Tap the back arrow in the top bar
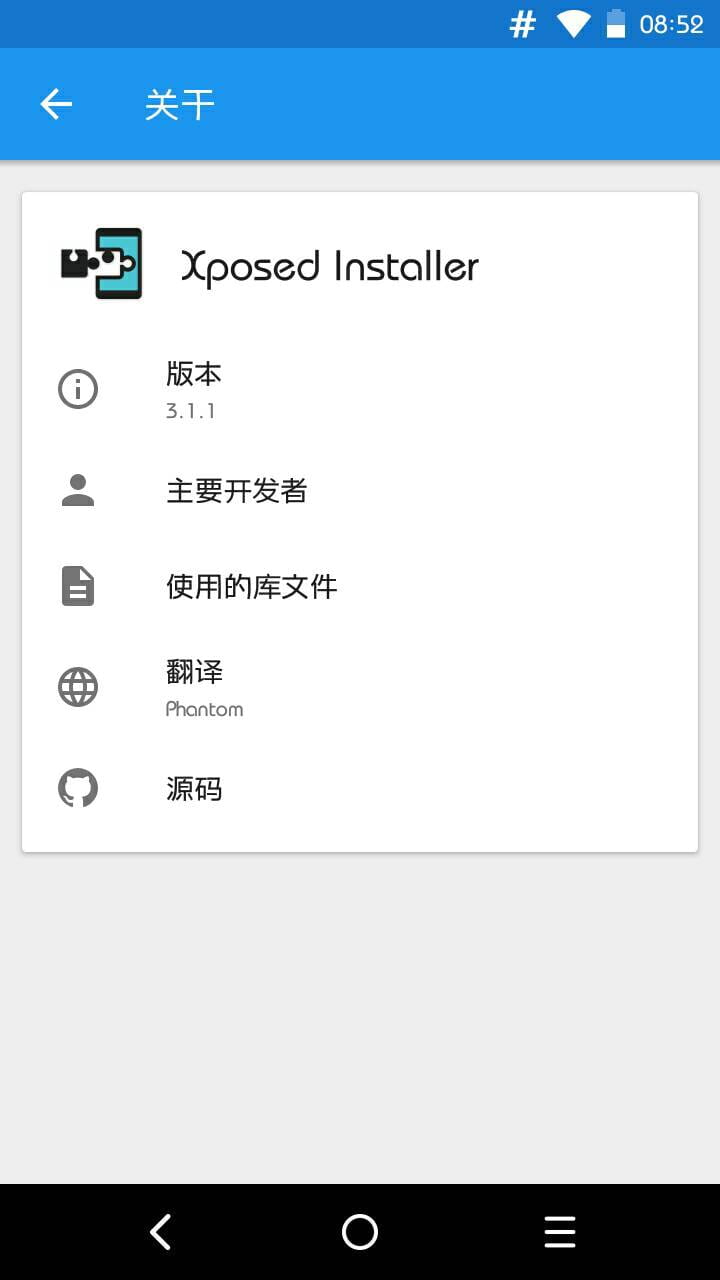 [56, 104]
